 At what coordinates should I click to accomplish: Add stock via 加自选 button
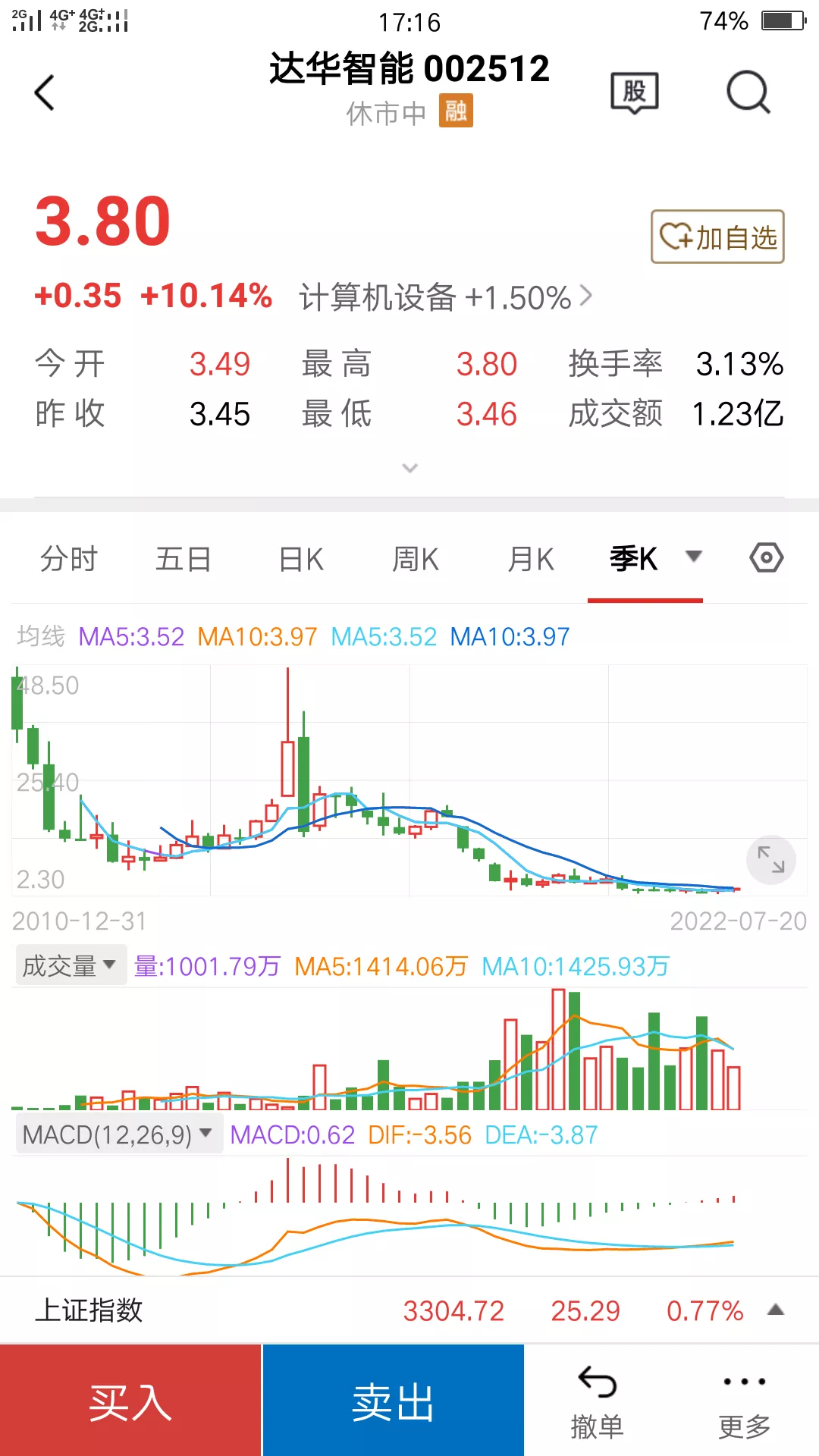point(717,237)
